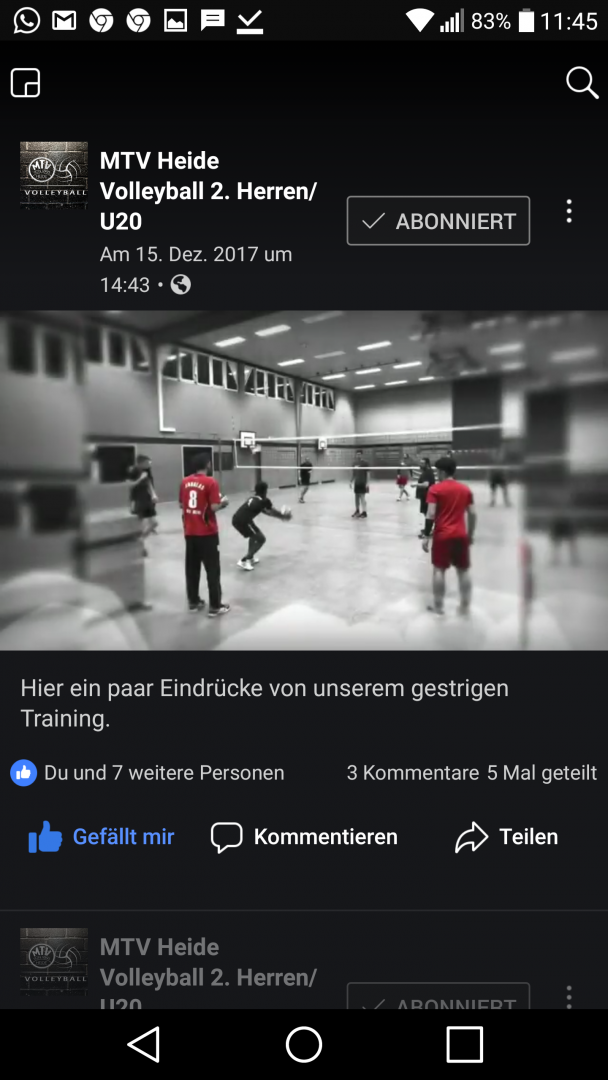Open the volleyball training photo
The image size is (608, 1080).
304,480
